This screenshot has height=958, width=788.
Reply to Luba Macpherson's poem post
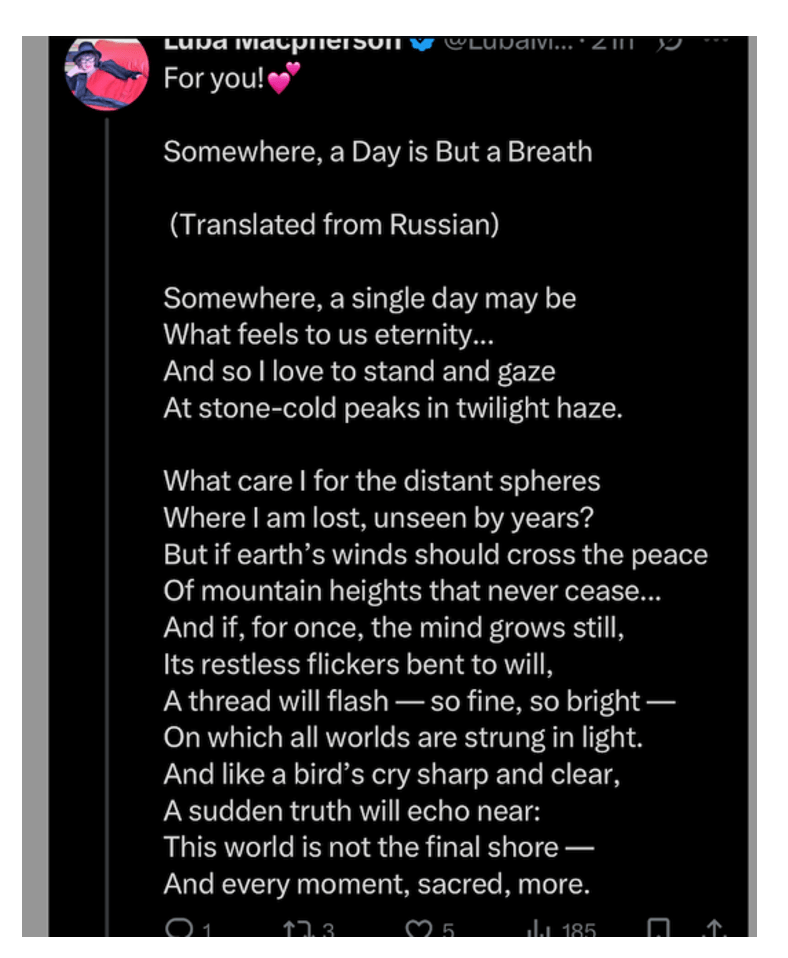tap(180, 930)
